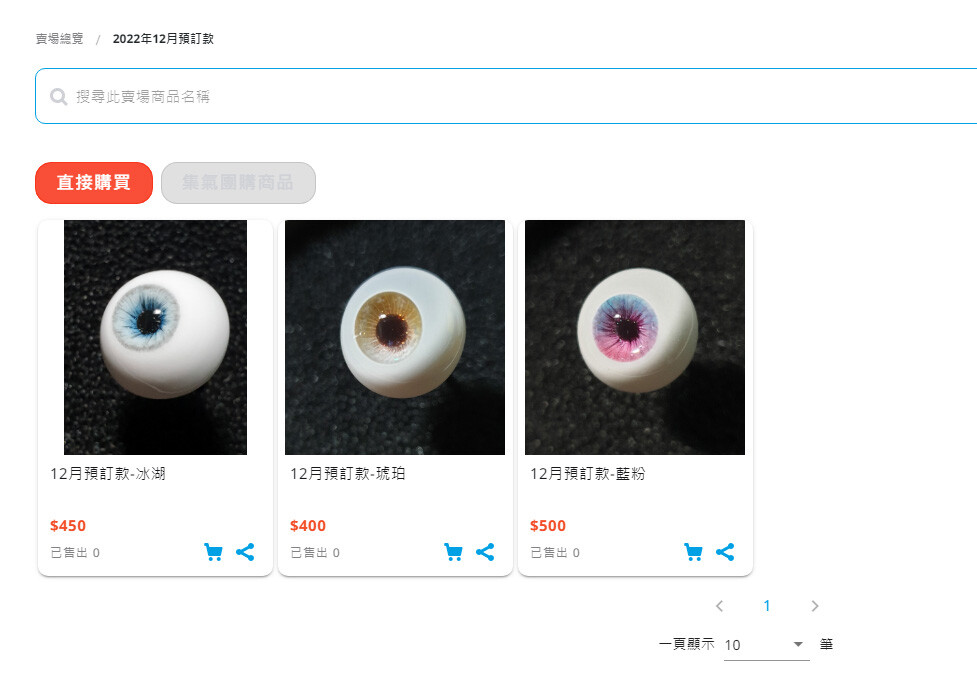The image size is (977, 694).
Task: Switch to 集氣團購商品 tab
Action: [x=238, y=183]
